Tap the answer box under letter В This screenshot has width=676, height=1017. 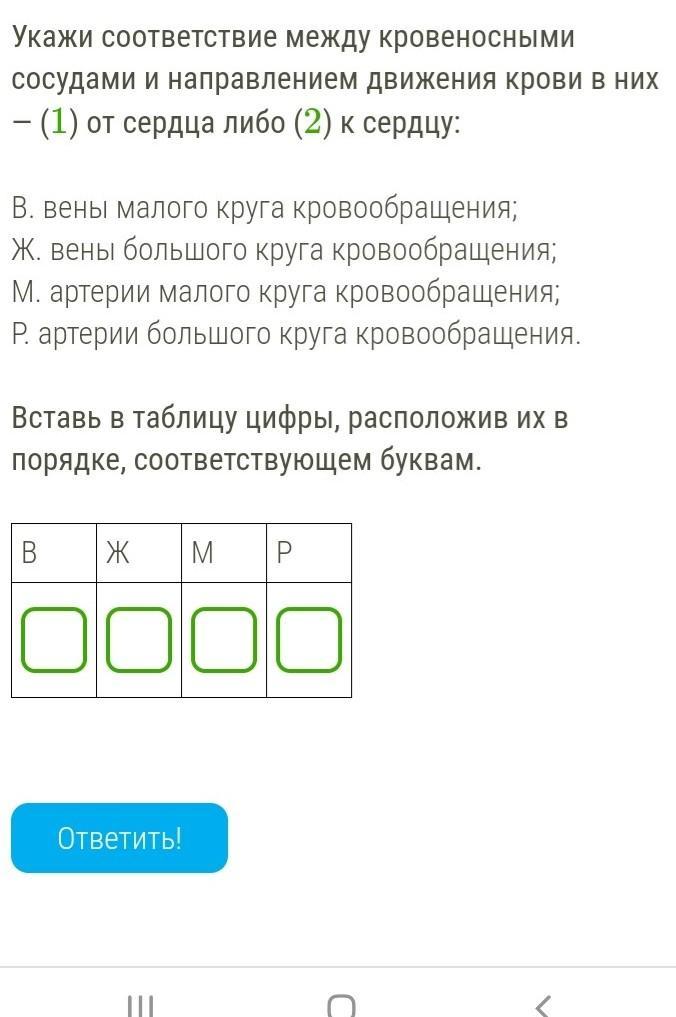point(54,639)
